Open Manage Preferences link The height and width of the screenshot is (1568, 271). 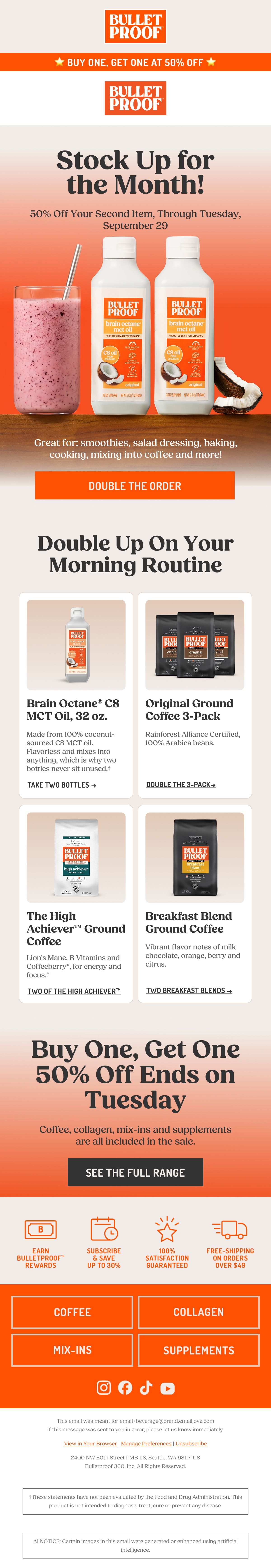click(146, 1443)
